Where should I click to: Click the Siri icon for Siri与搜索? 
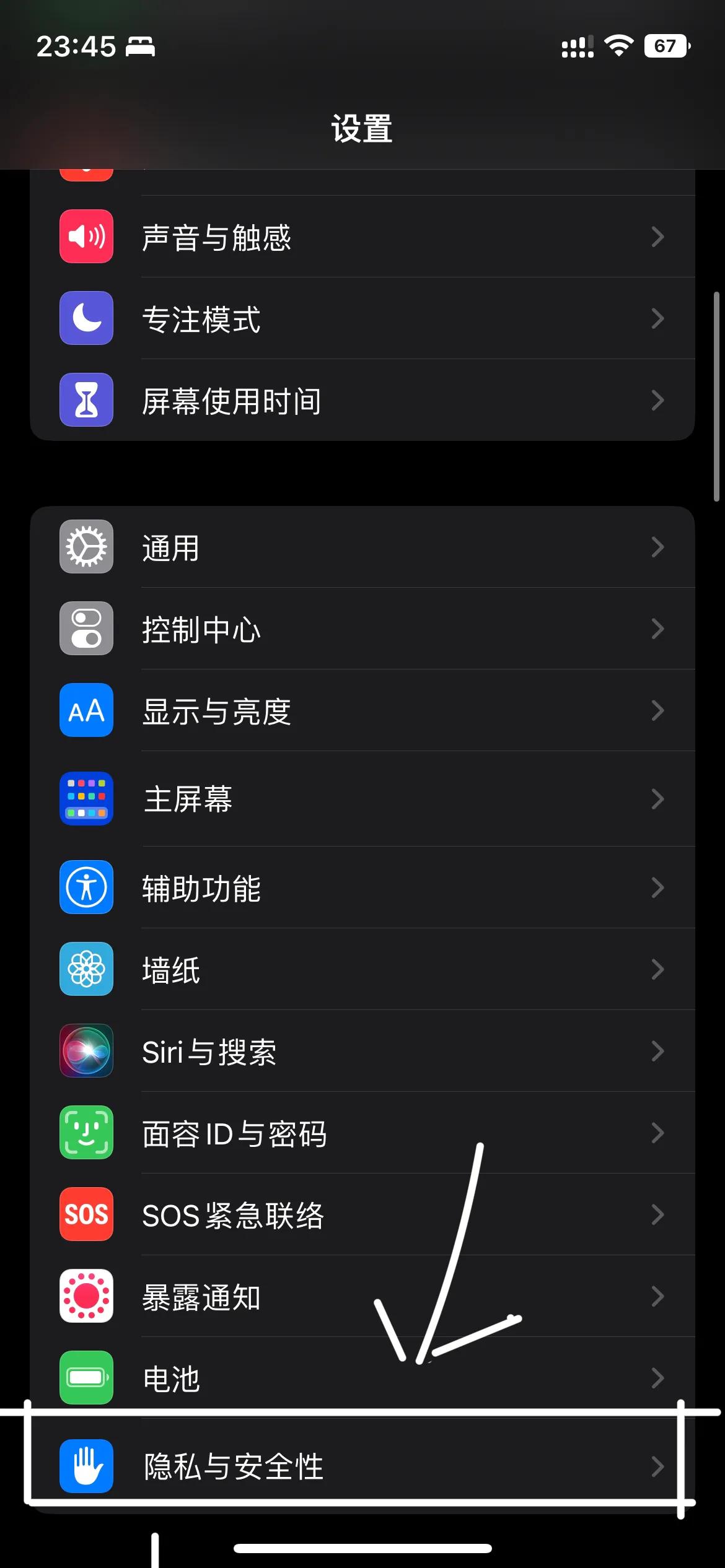point(86,1052)
